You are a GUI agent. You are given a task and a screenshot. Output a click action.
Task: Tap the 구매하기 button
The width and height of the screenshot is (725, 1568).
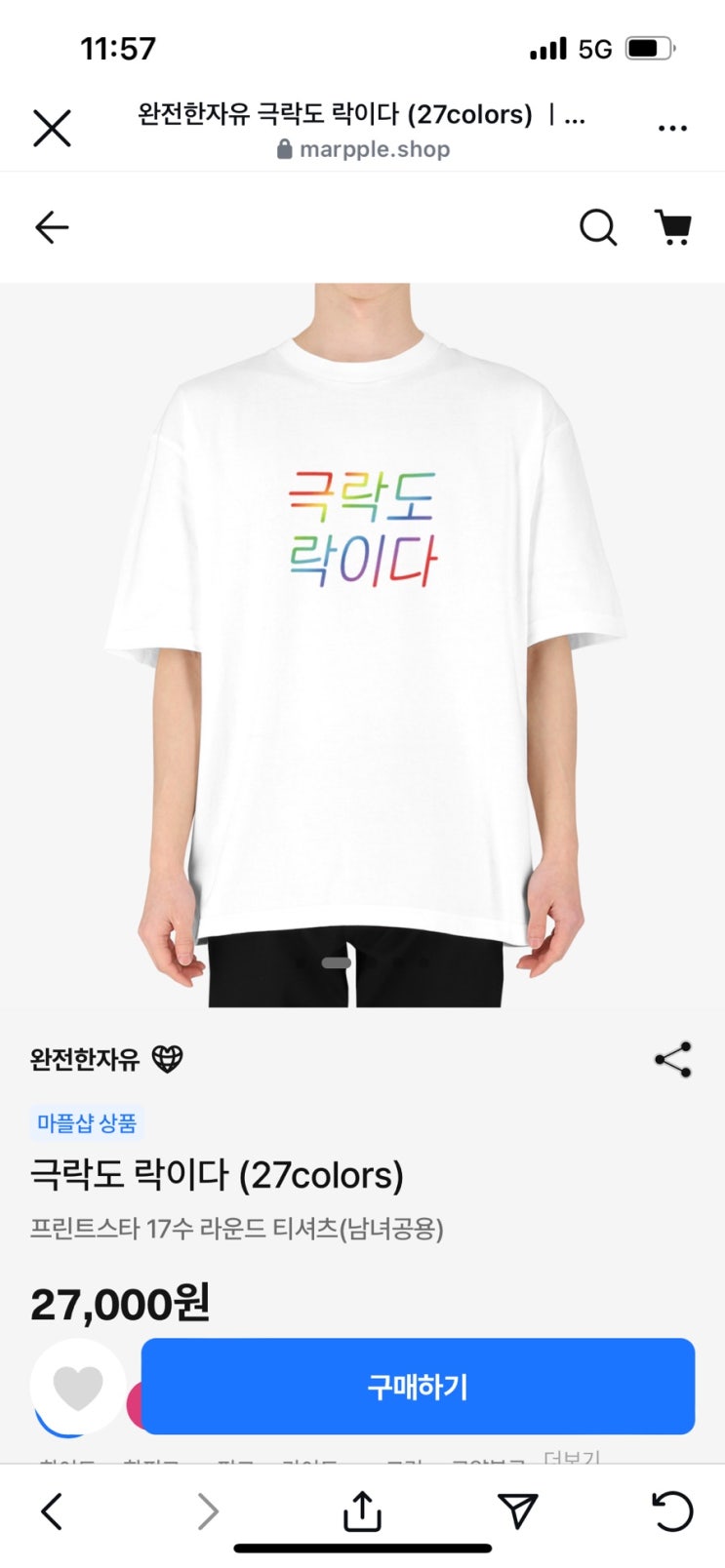pos(418,1386)
